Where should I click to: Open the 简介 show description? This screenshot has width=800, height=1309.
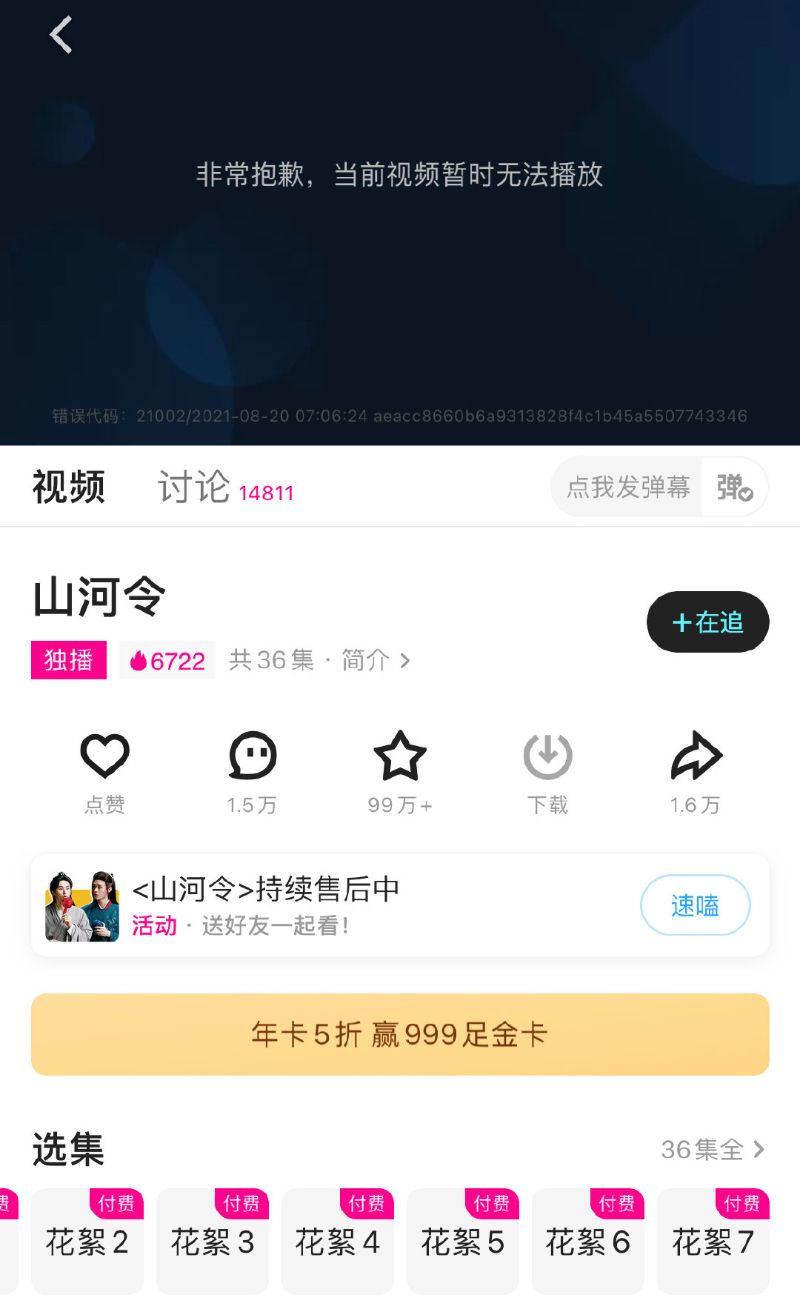click(x=375, y=660)
